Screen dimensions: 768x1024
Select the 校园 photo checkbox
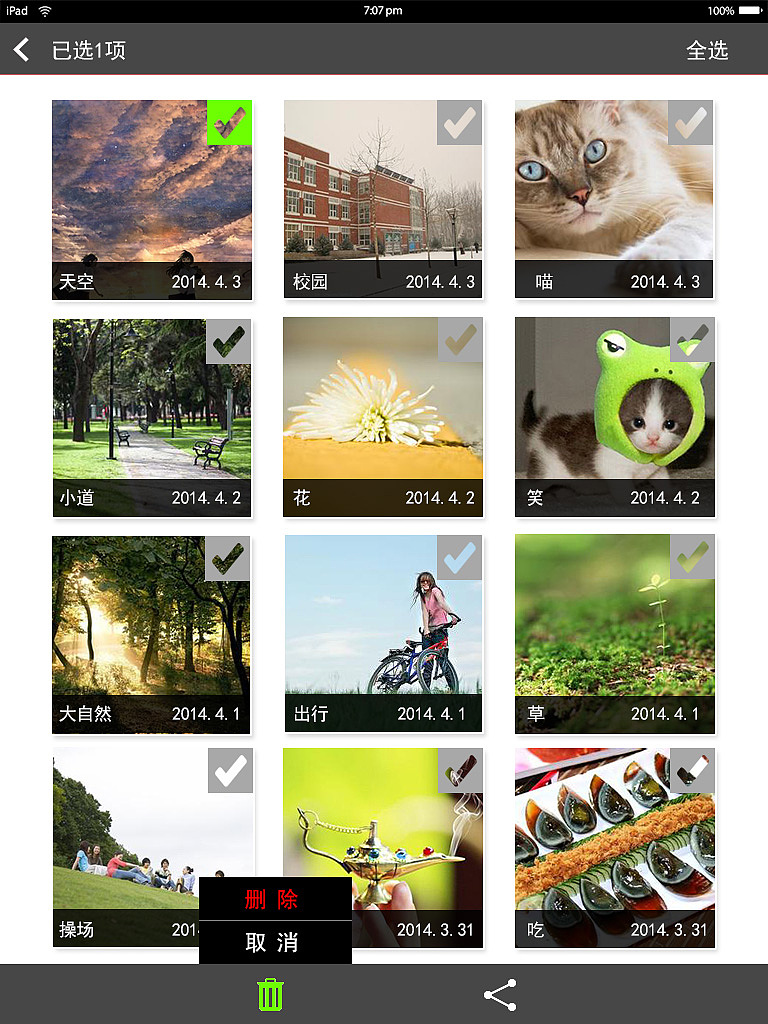(460, 123)
